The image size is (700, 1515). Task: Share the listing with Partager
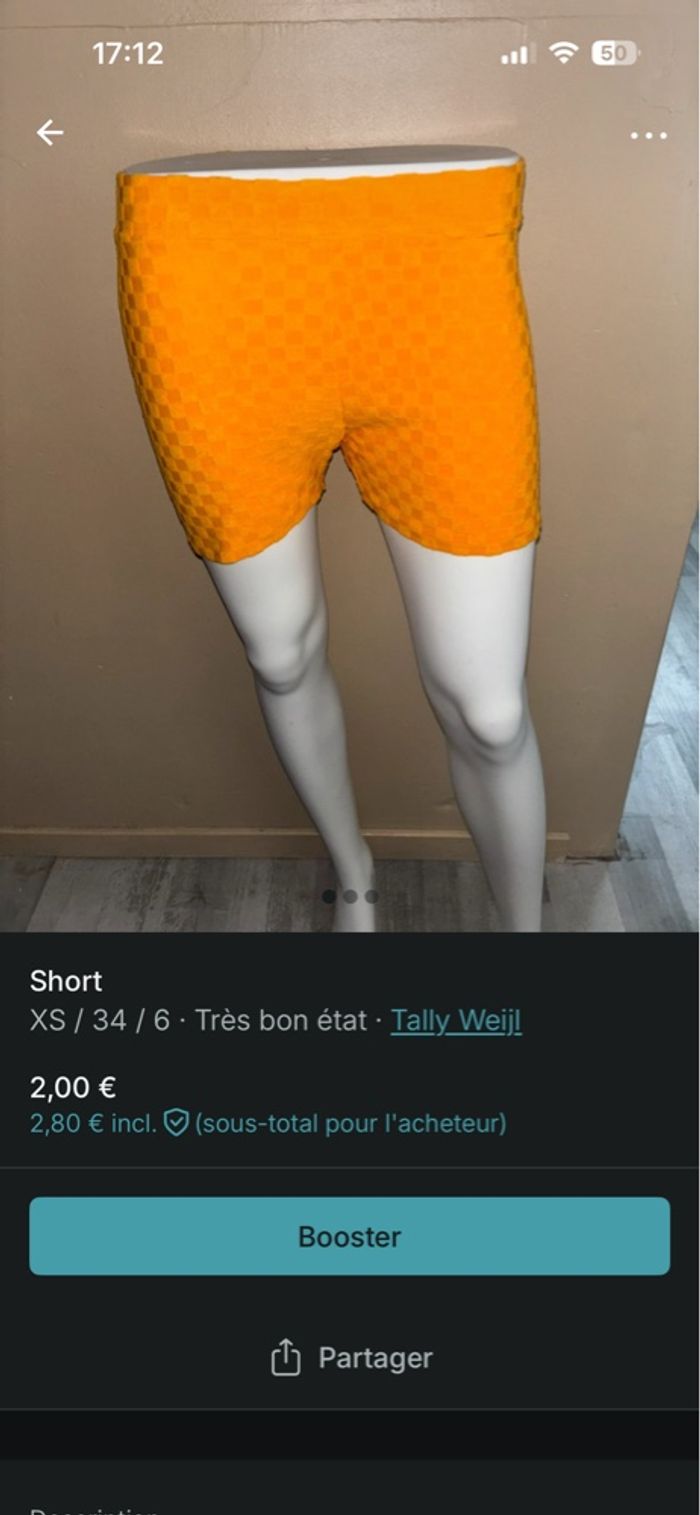[351, 1358]
